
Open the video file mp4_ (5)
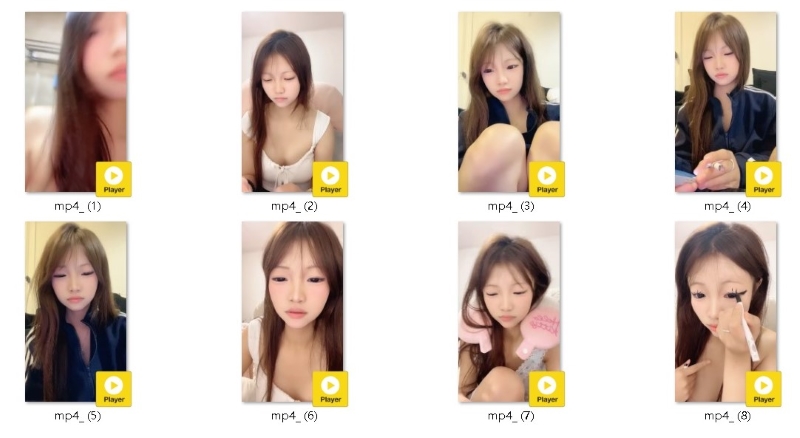[77, 311]
